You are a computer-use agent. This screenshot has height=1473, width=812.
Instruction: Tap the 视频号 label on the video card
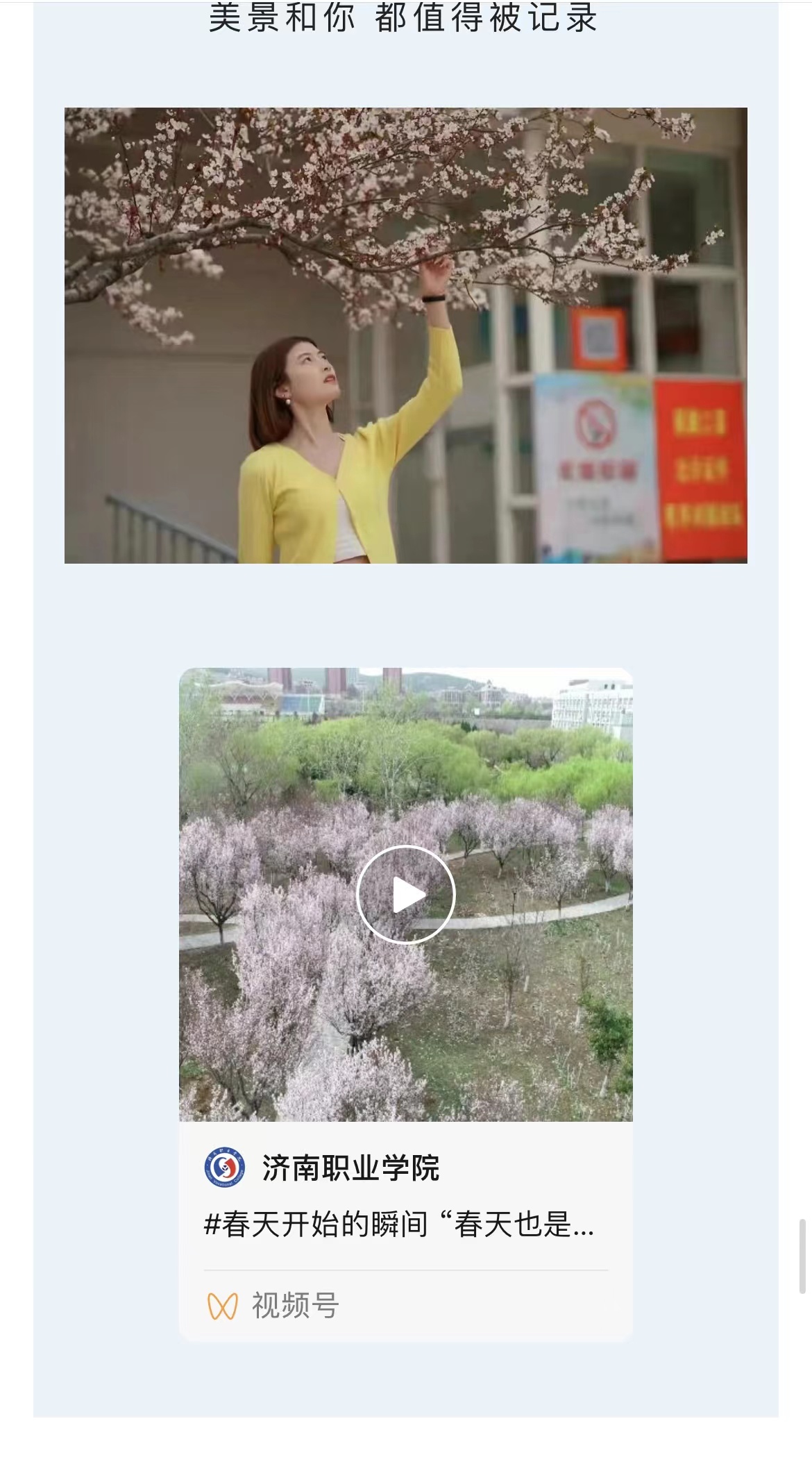(x=294, y=1305)
